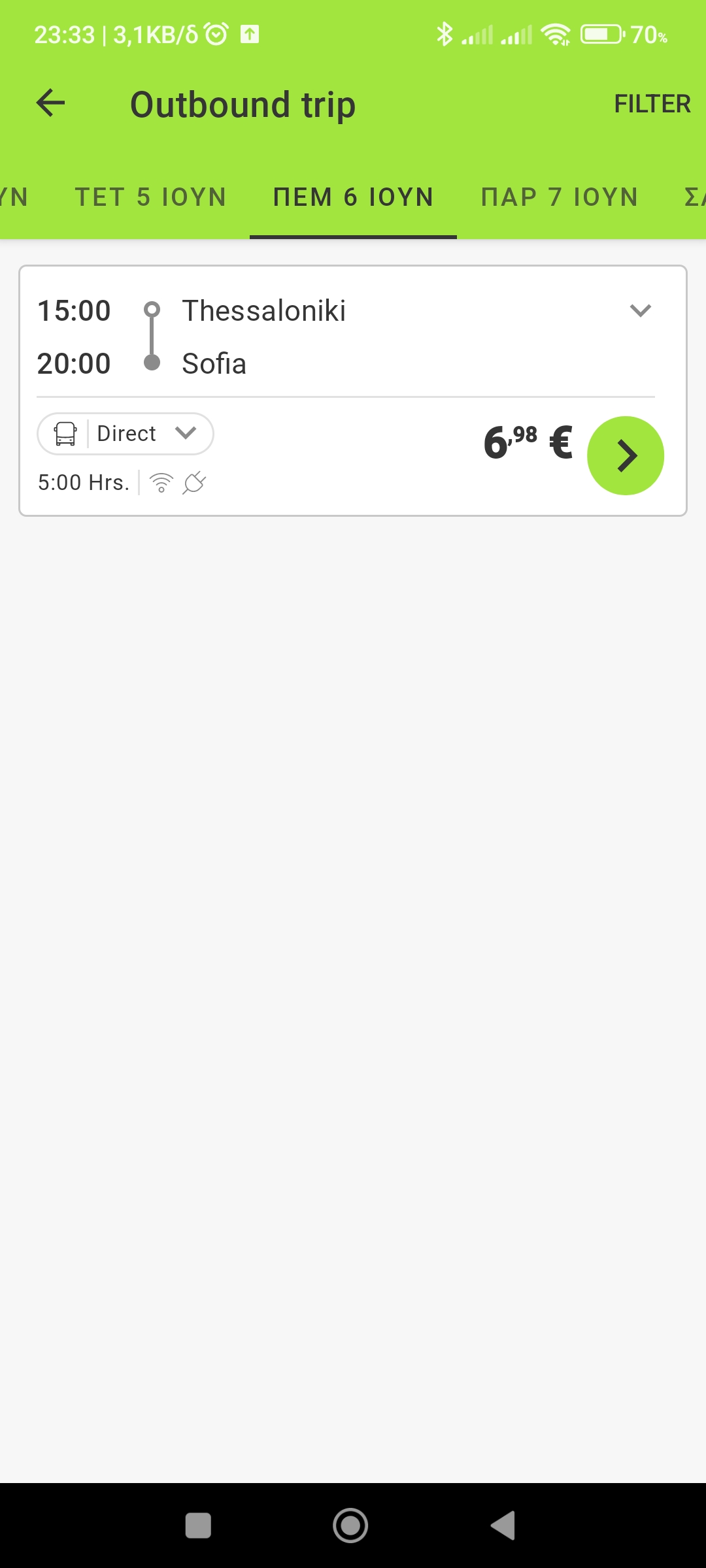The height and width of the screenshot is (1568, 706).
Task: Switch to the ΠΑΡ 7 ΙΟΥΝ date tab
Action: tap(560, 197)
